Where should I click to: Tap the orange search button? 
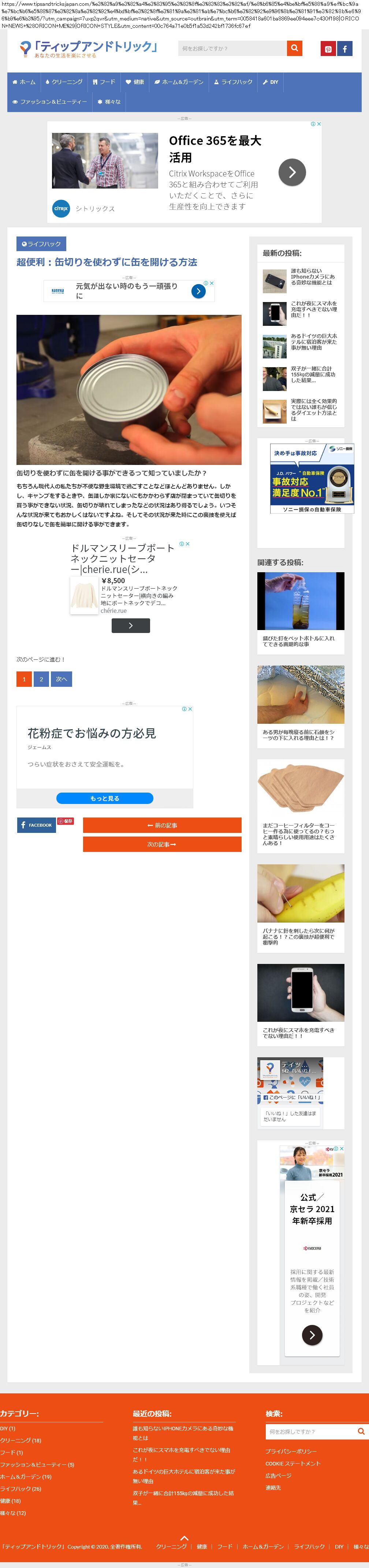[294, 48]
